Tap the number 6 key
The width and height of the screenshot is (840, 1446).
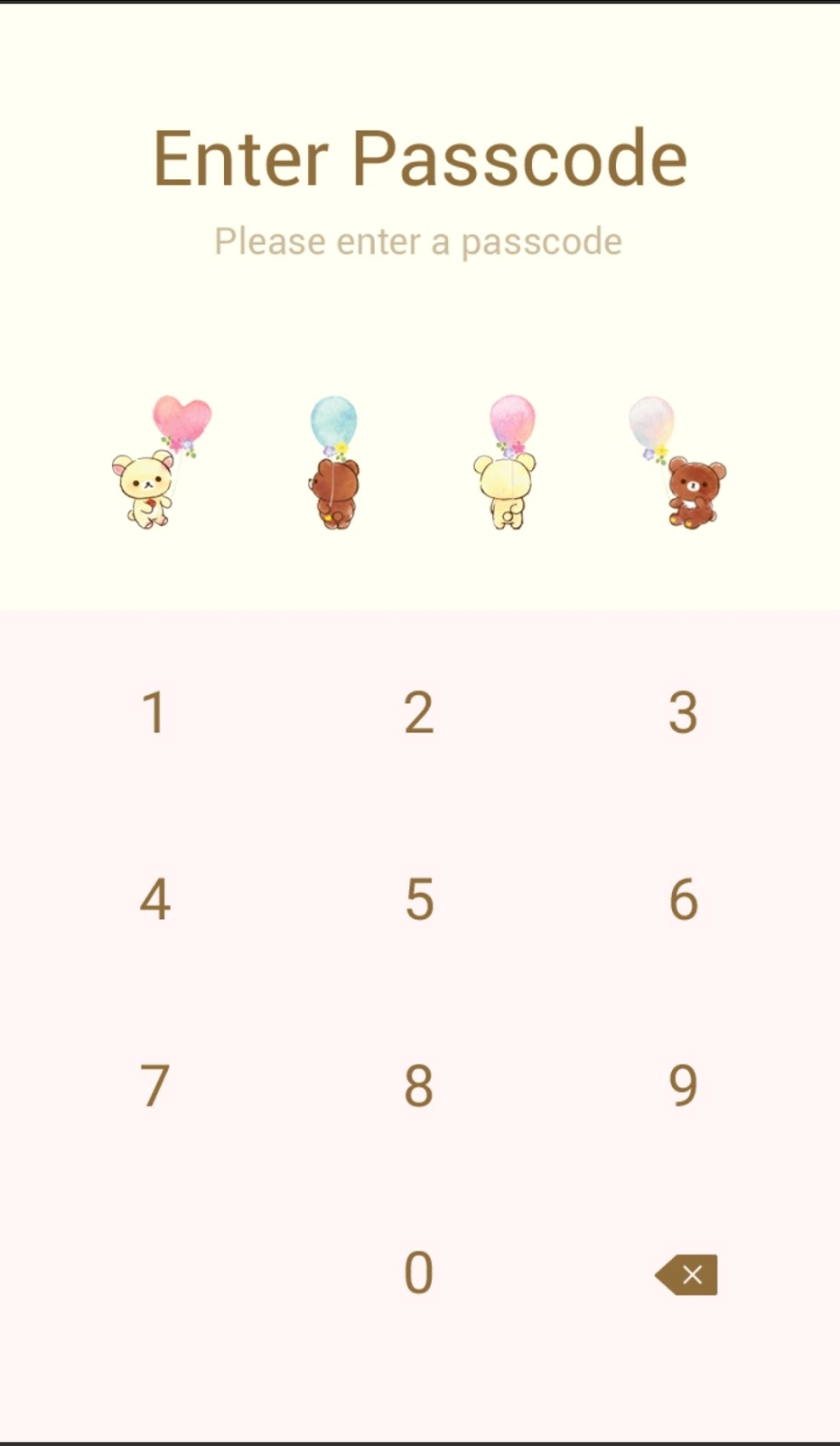click(x=683, y=900)
